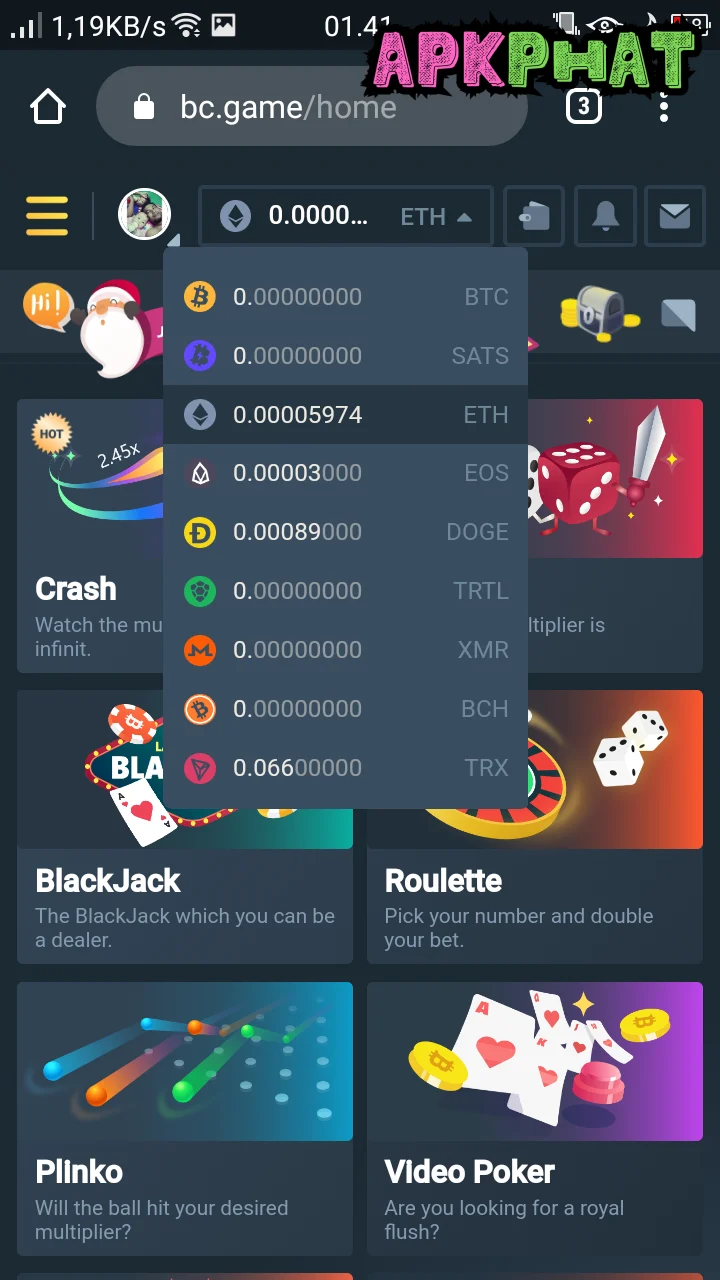720x1280 pixels.
Task: Collapse the ETH currency dropdown
Action: coord(345,216)
